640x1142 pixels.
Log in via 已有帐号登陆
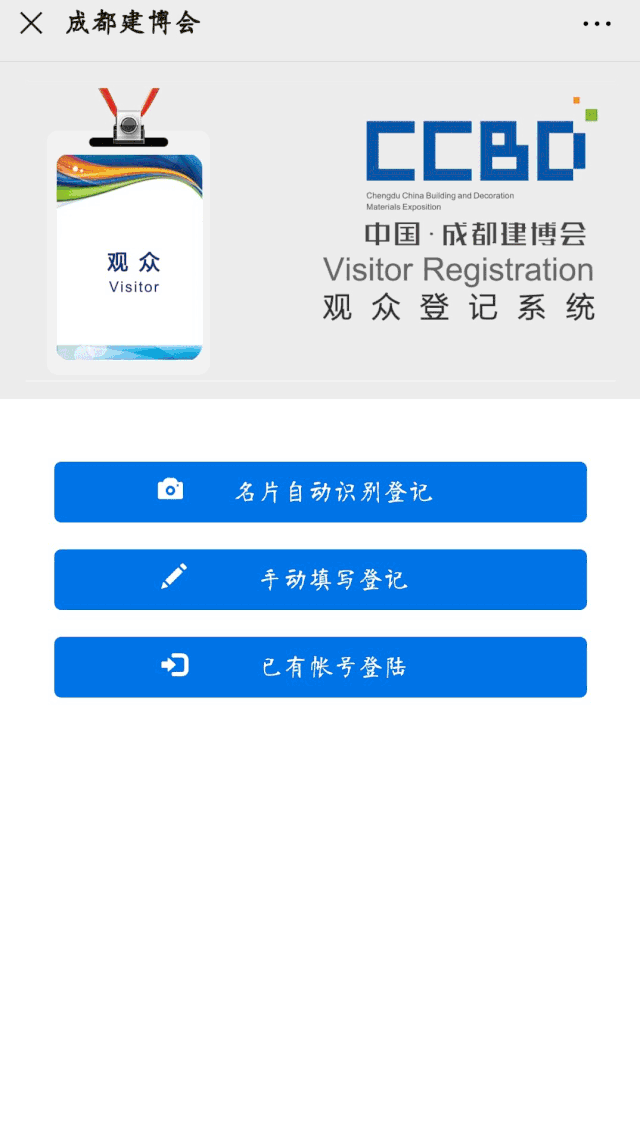[x=320, y=667]
